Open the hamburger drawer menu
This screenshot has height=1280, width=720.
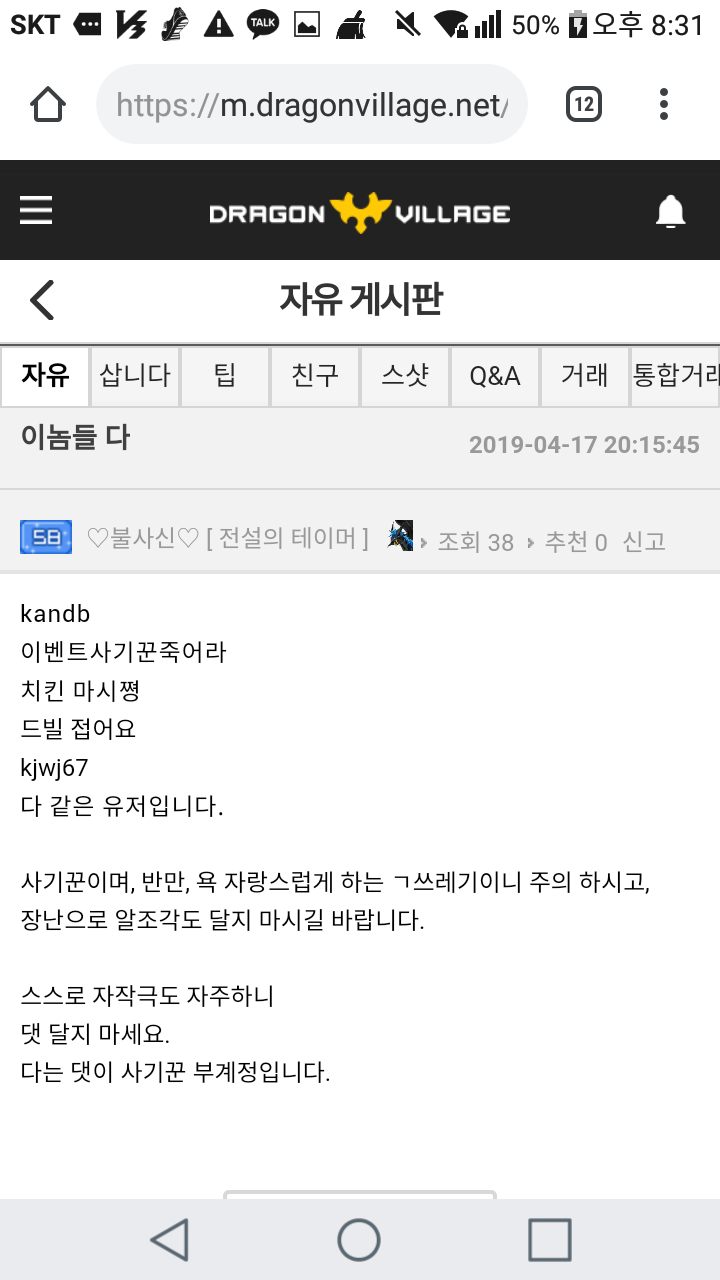tap(36, 211)
